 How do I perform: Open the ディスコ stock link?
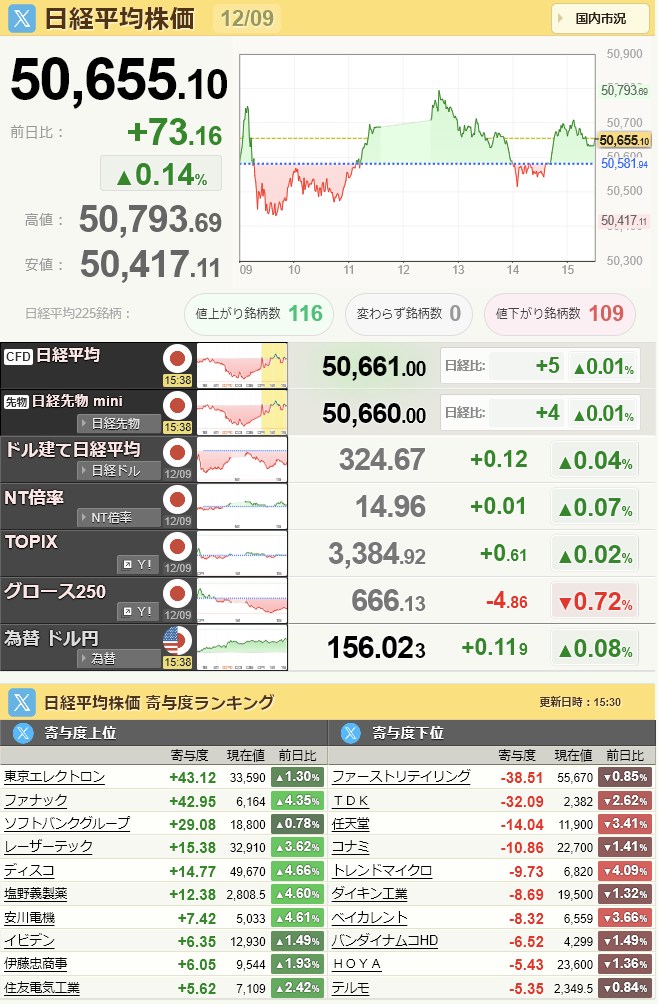coord(28,870)
